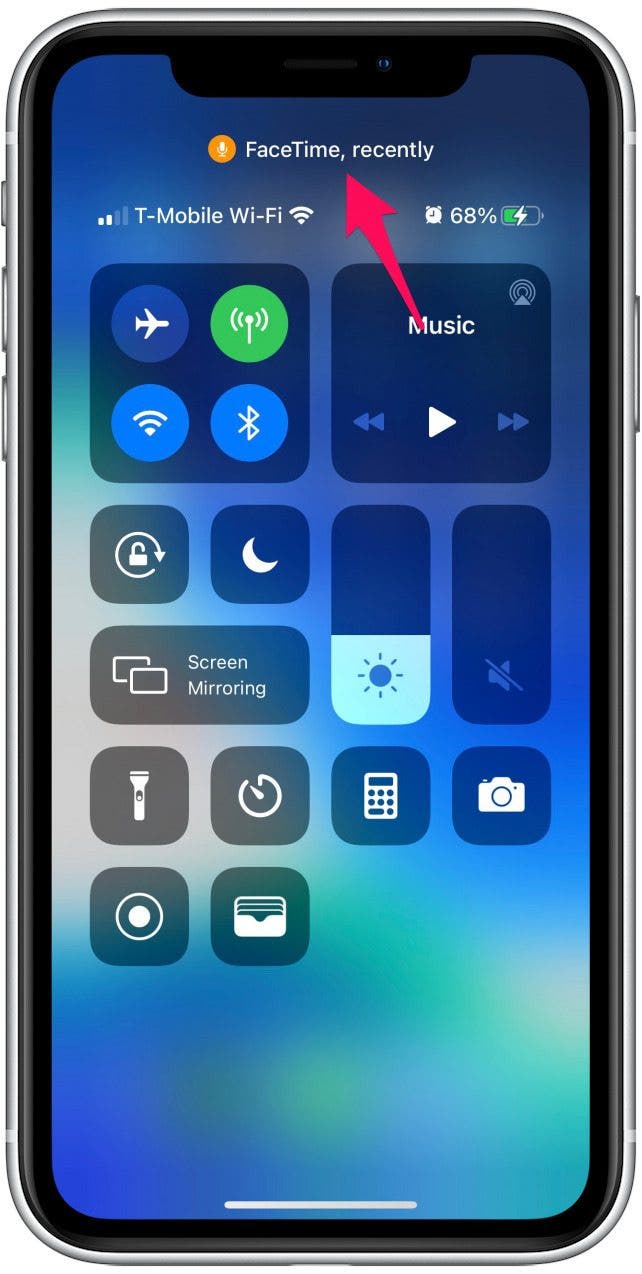The image size is (642, 1274).
Task: Skip to the next track
Action: click(513, 422)
